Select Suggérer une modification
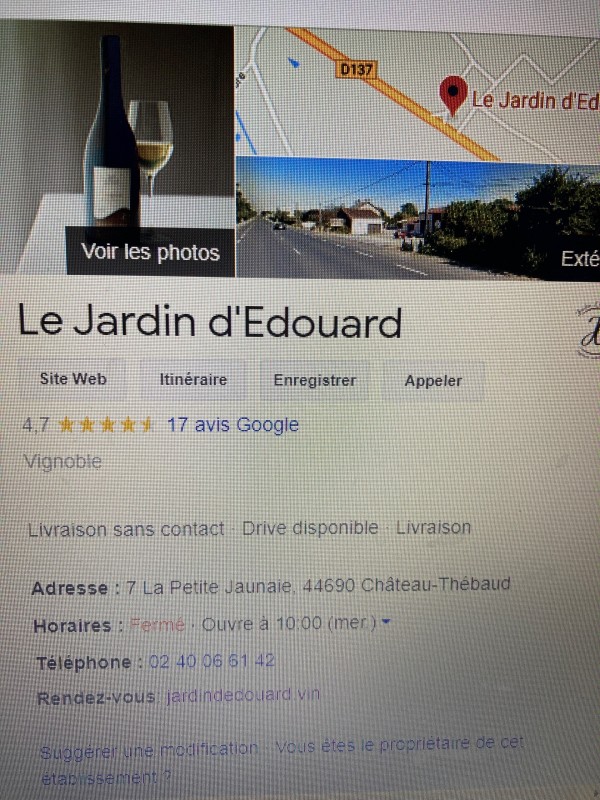600x800 pixels. pyautogui.click(x=150, y=748)
